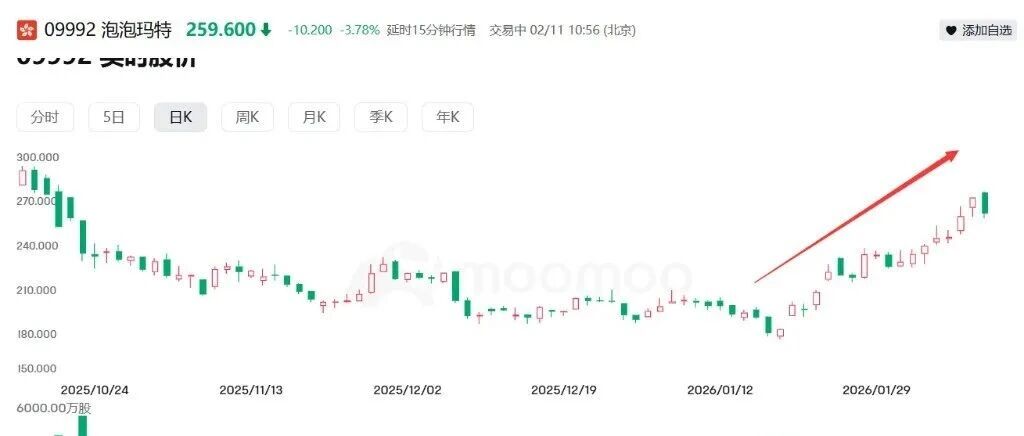The image size is (1024, 436).
Task: Open the 月K monthly chart
Action: click(x=314, y=117)
